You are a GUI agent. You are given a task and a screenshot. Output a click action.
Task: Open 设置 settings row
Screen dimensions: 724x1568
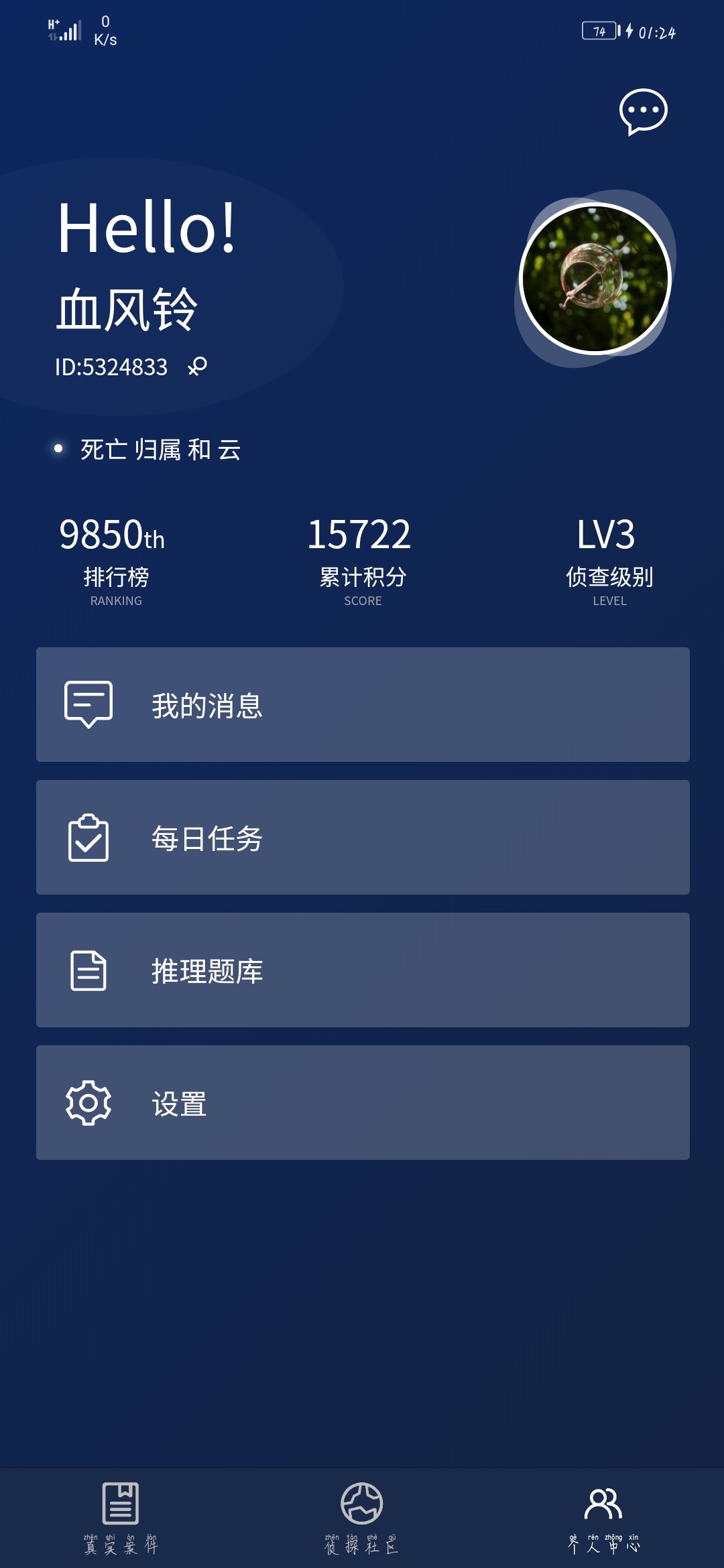click(x=363, y=1102)
